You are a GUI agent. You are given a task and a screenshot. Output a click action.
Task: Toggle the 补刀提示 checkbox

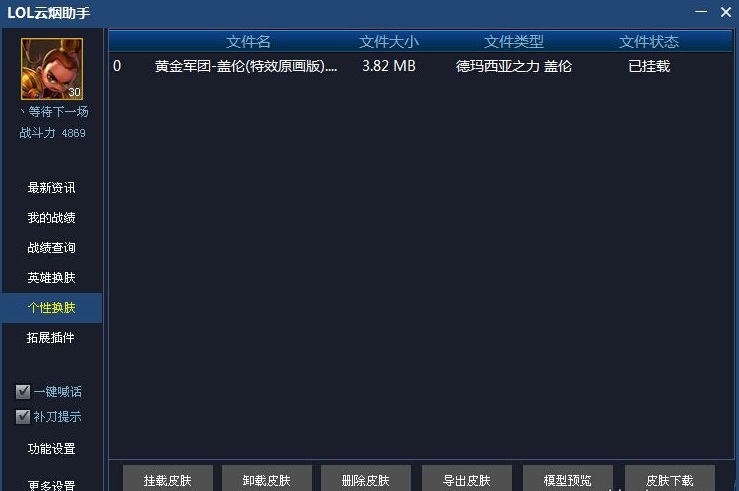pyautogui.click(x=23, y=417)
